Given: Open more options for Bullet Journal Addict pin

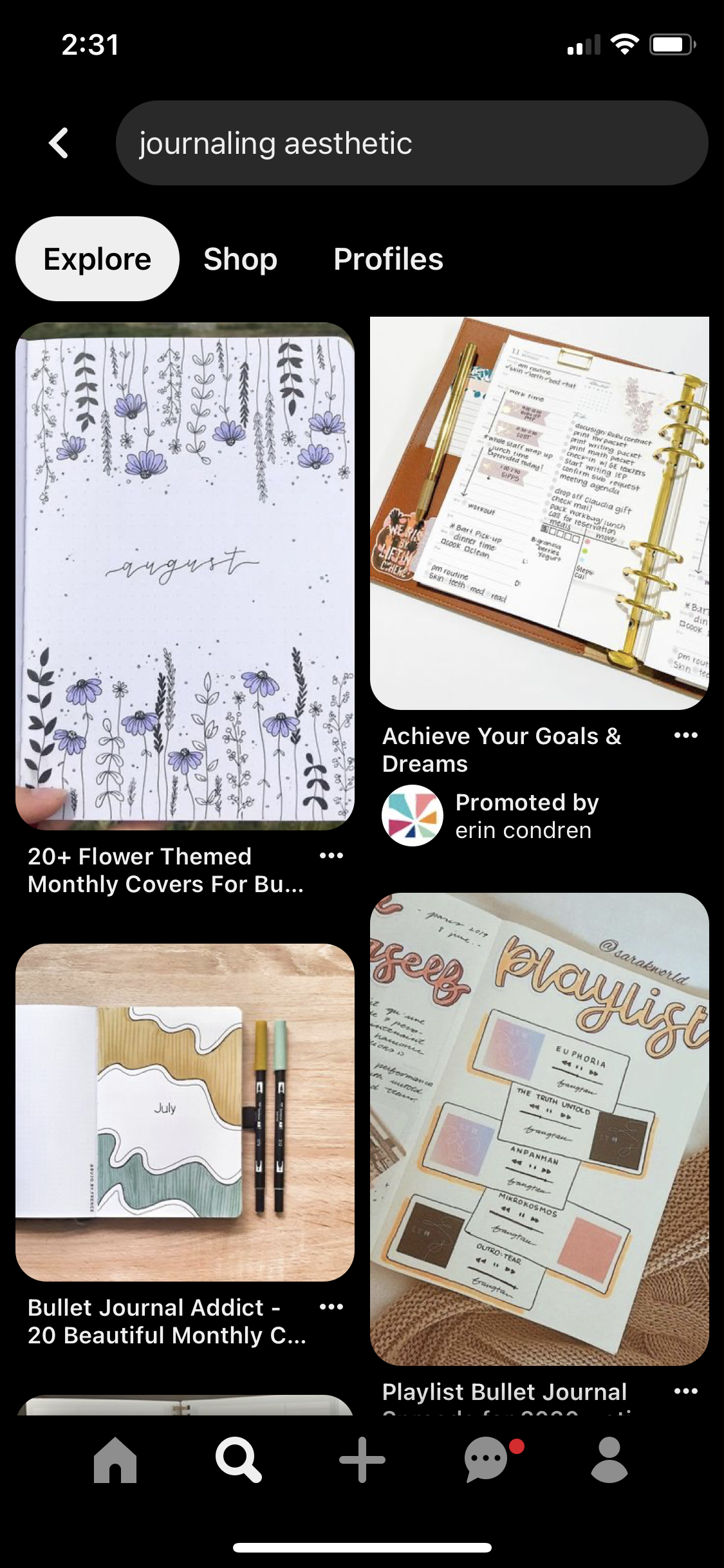Looking at the screenshot, I should coord(331,1307).
